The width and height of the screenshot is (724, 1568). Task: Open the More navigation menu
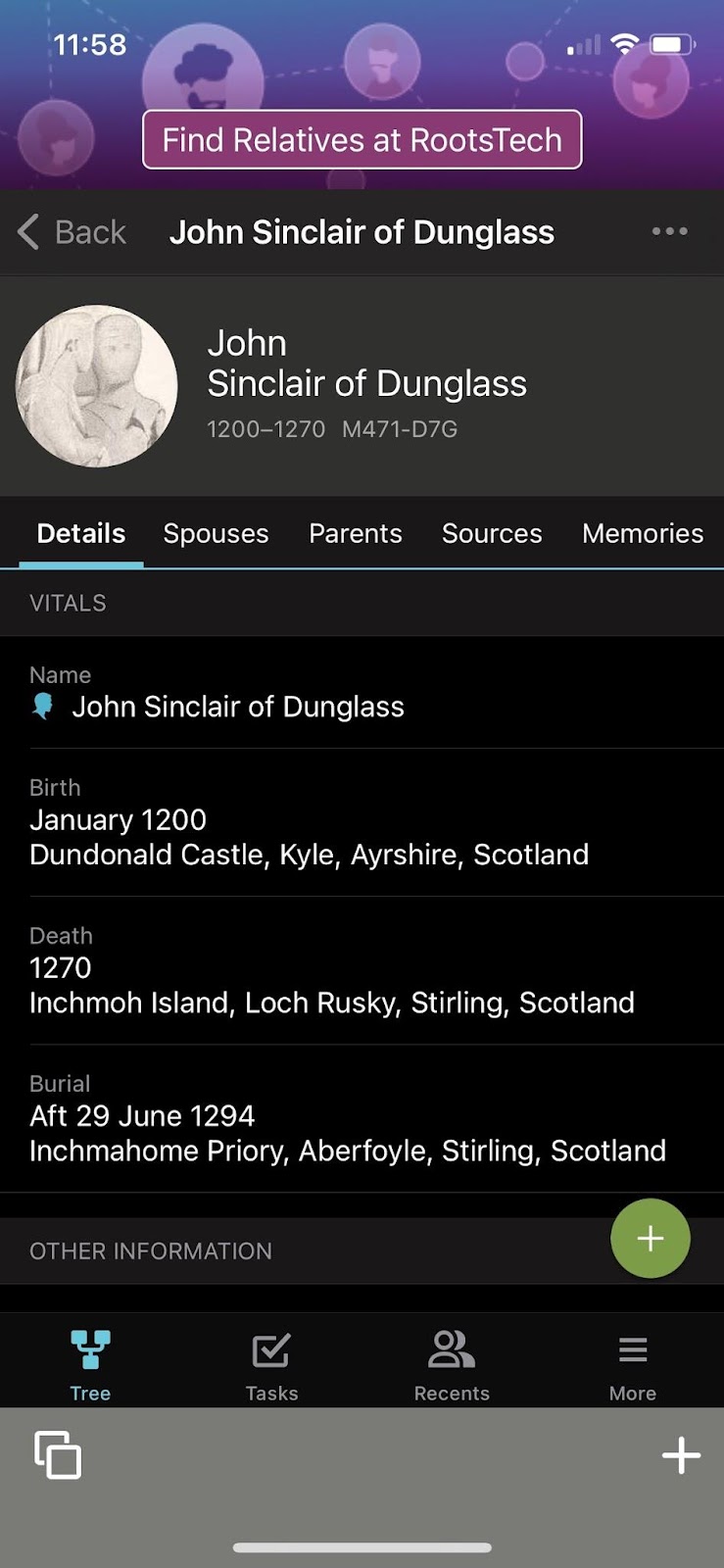click(x=633, y=1364)
